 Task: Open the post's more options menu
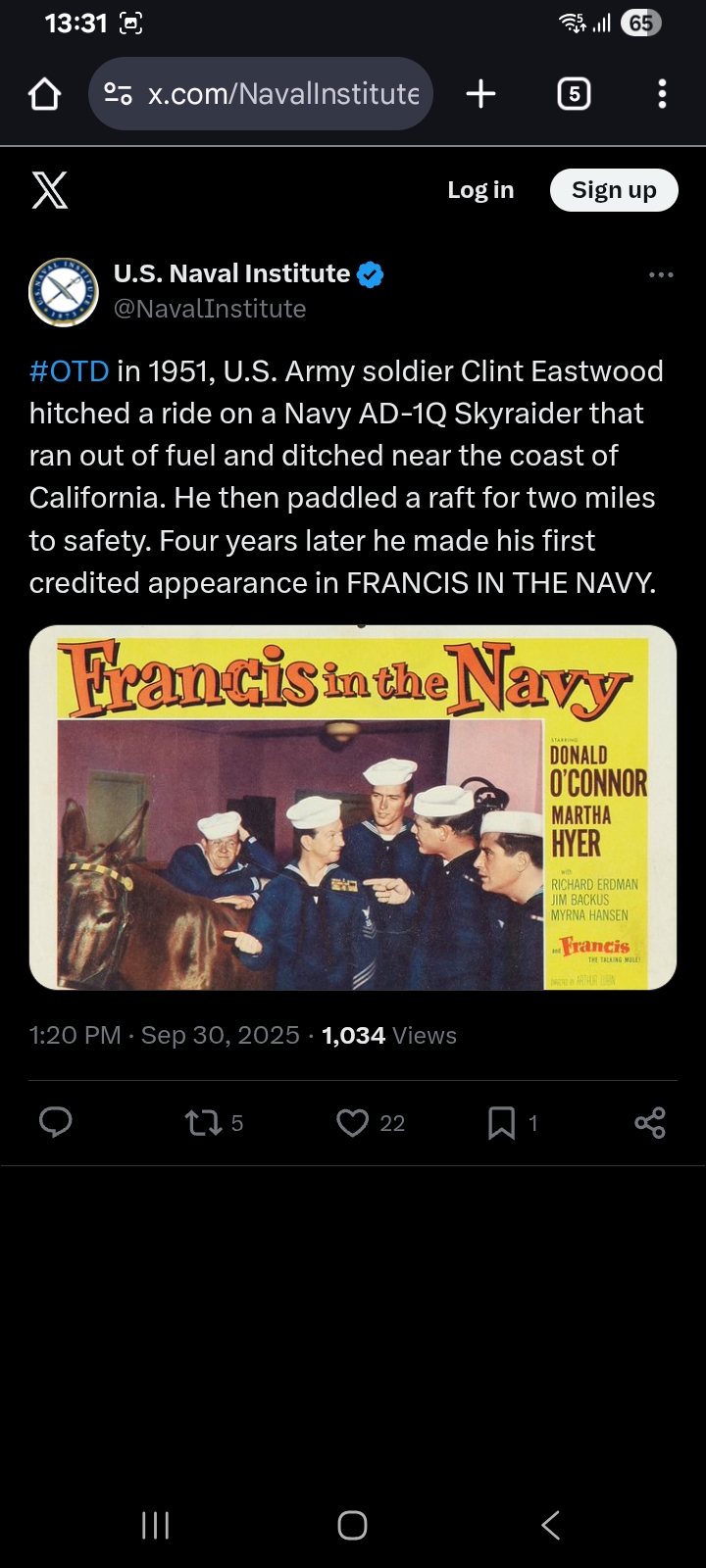point(661,274)
